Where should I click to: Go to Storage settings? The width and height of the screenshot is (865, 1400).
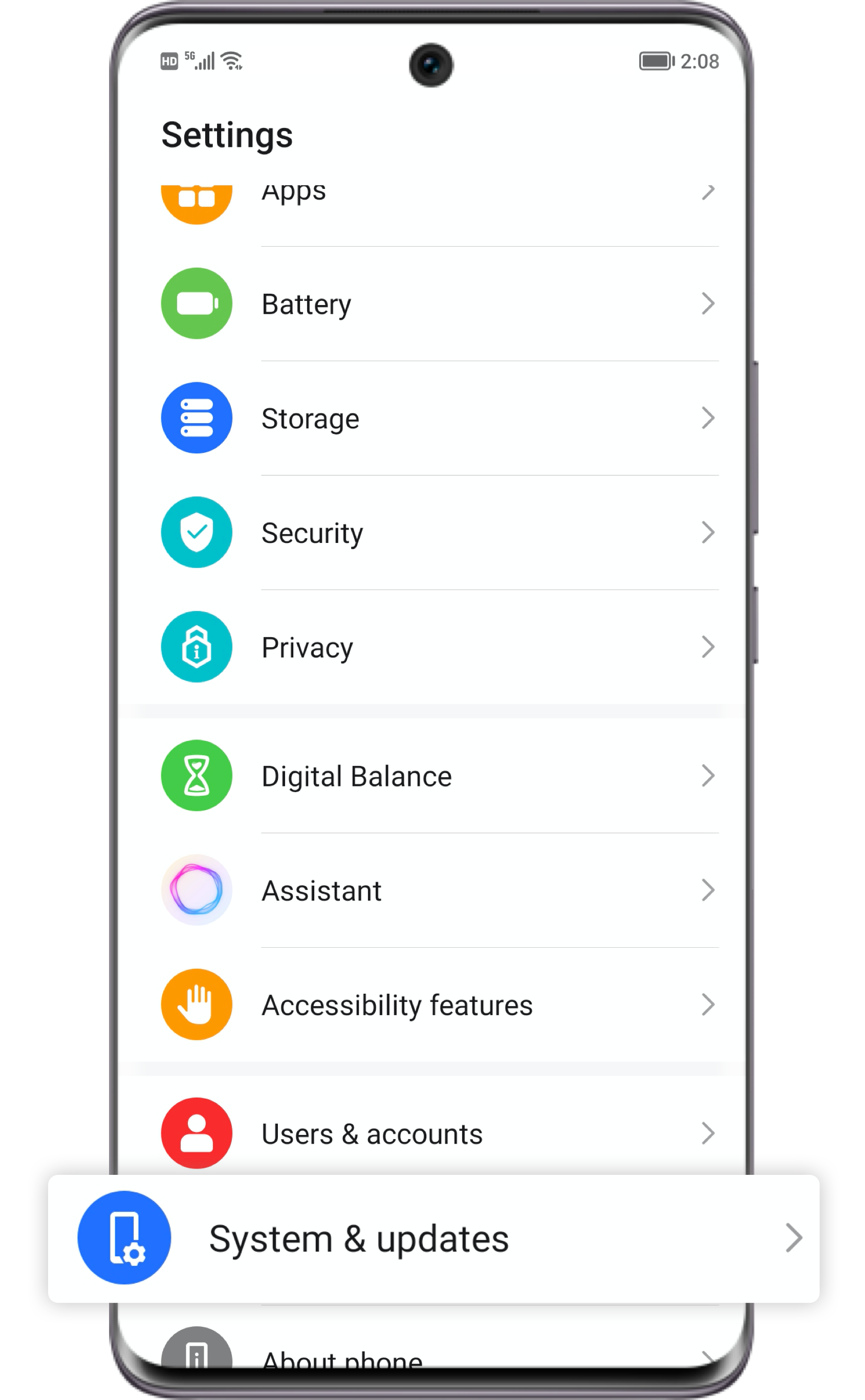[x=433, y=418]
